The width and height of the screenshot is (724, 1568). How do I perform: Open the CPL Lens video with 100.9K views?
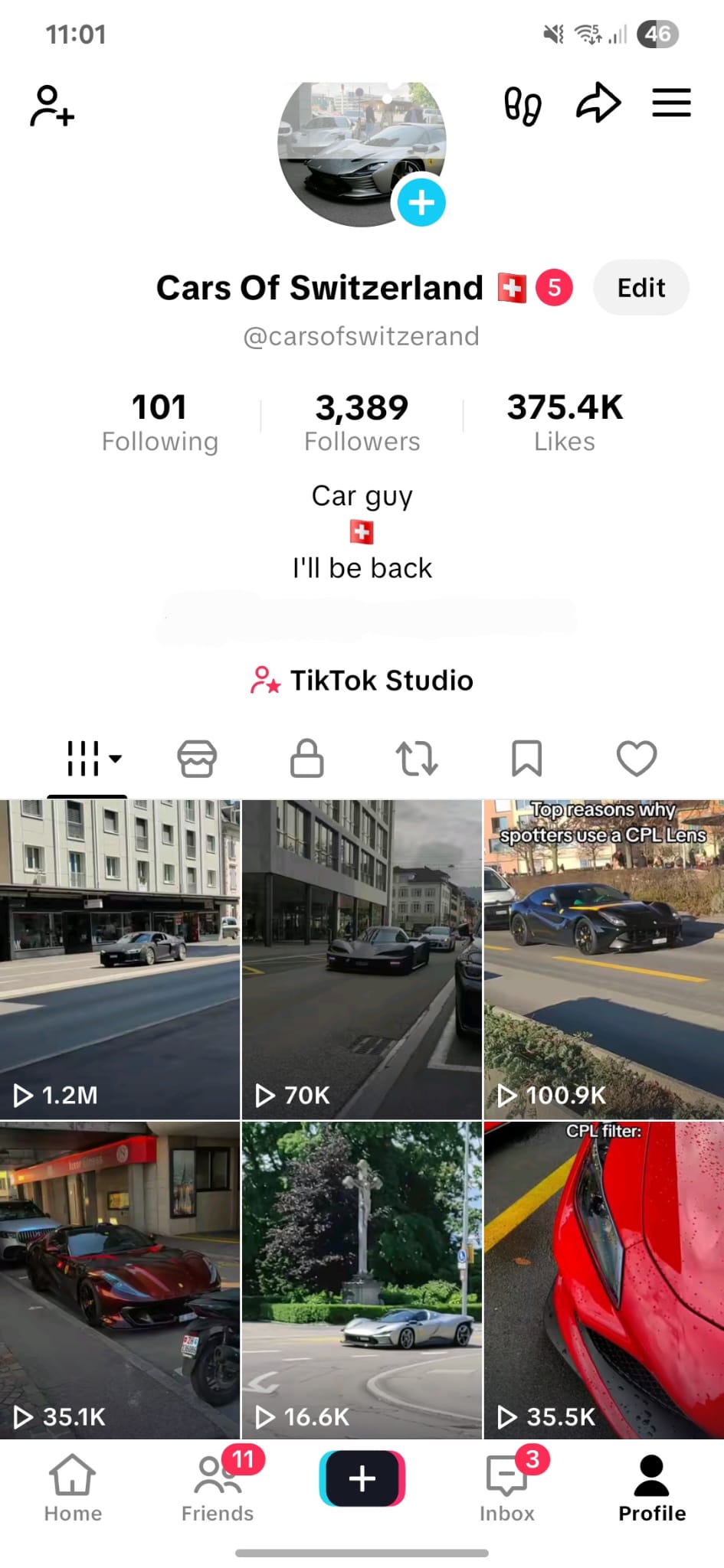pos(604,959)
